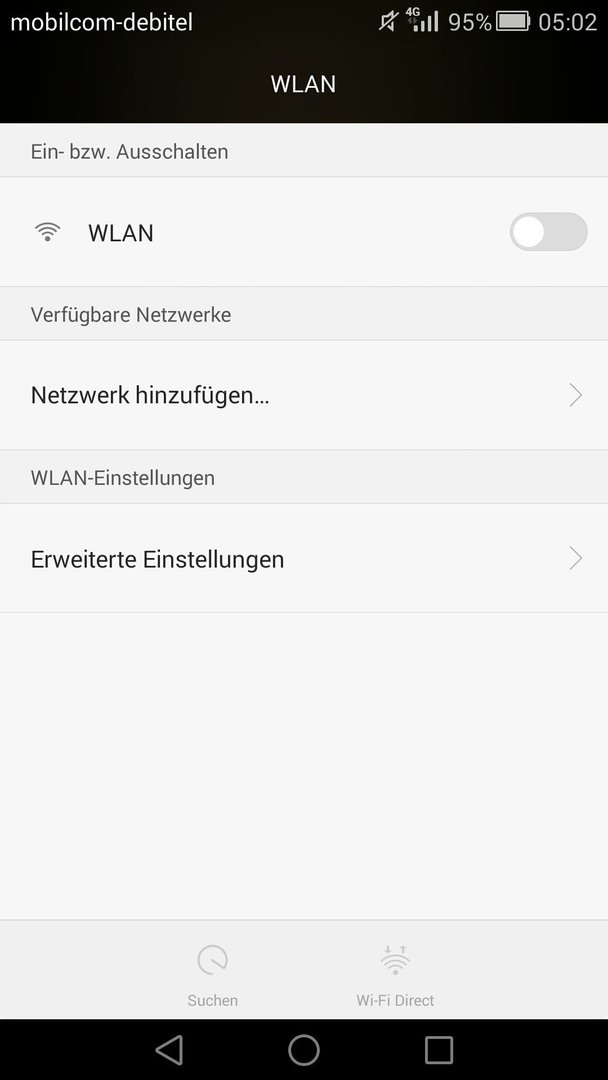
Task: Open Netzwerk hinzufügen
Action: pyautogui.click(x=304, y=395)
